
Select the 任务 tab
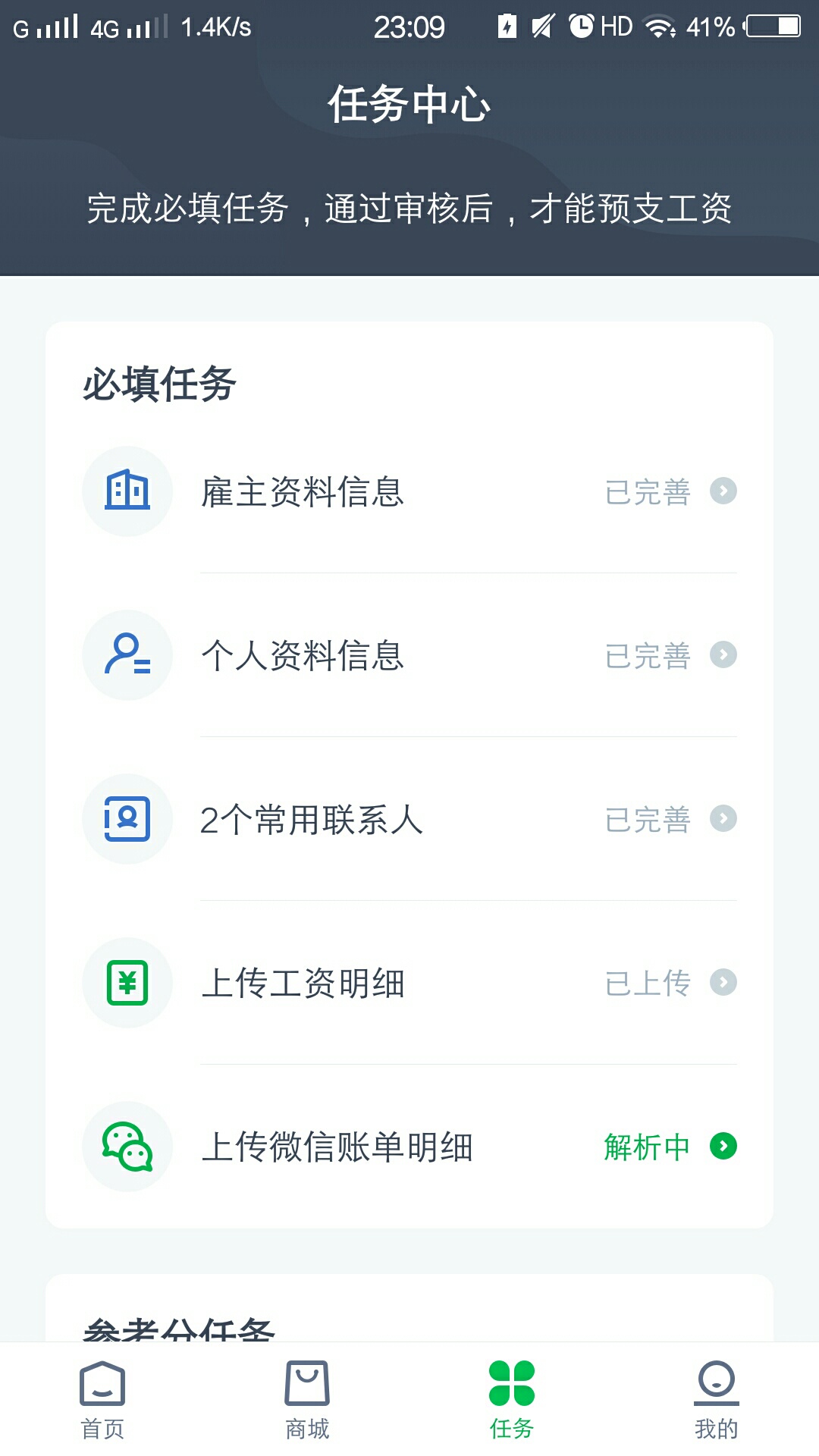[x=512, y=1400]
